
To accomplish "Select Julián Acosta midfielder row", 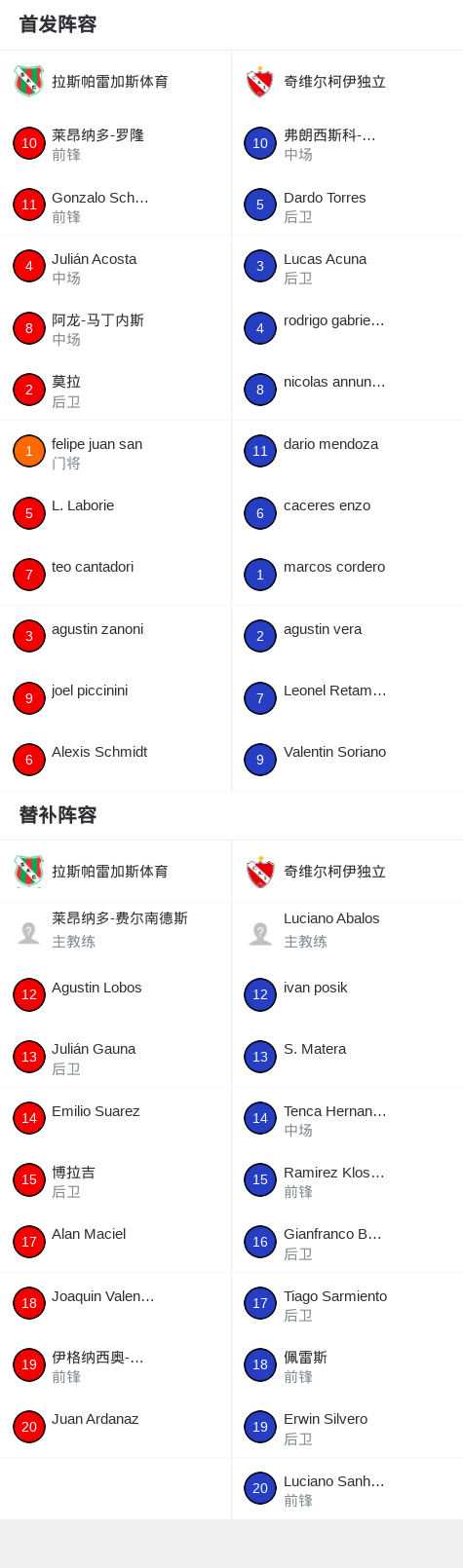I will [x=115, y=267].
